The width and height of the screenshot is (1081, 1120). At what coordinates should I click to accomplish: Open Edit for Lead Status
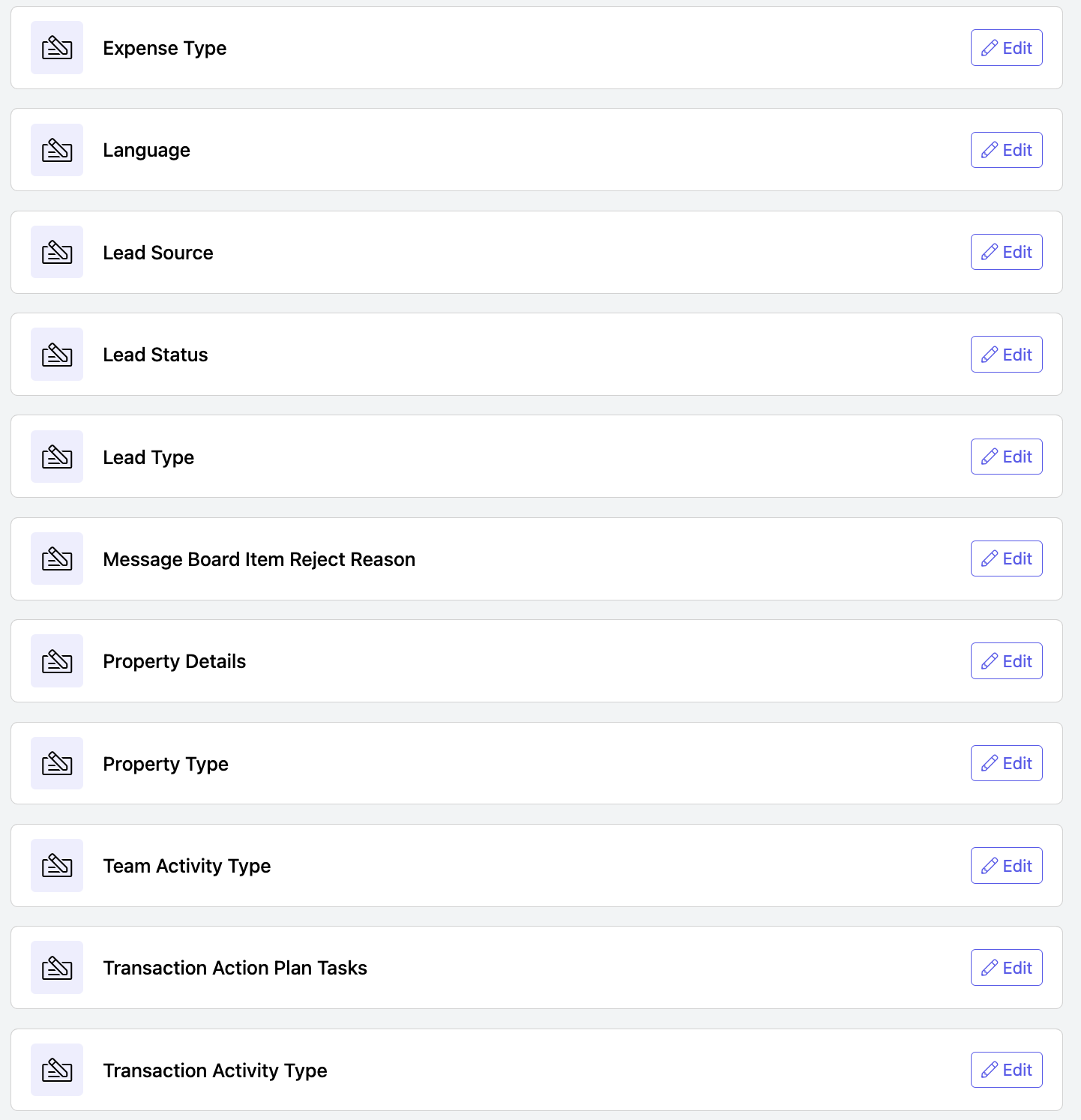(x=1006, y=355)
